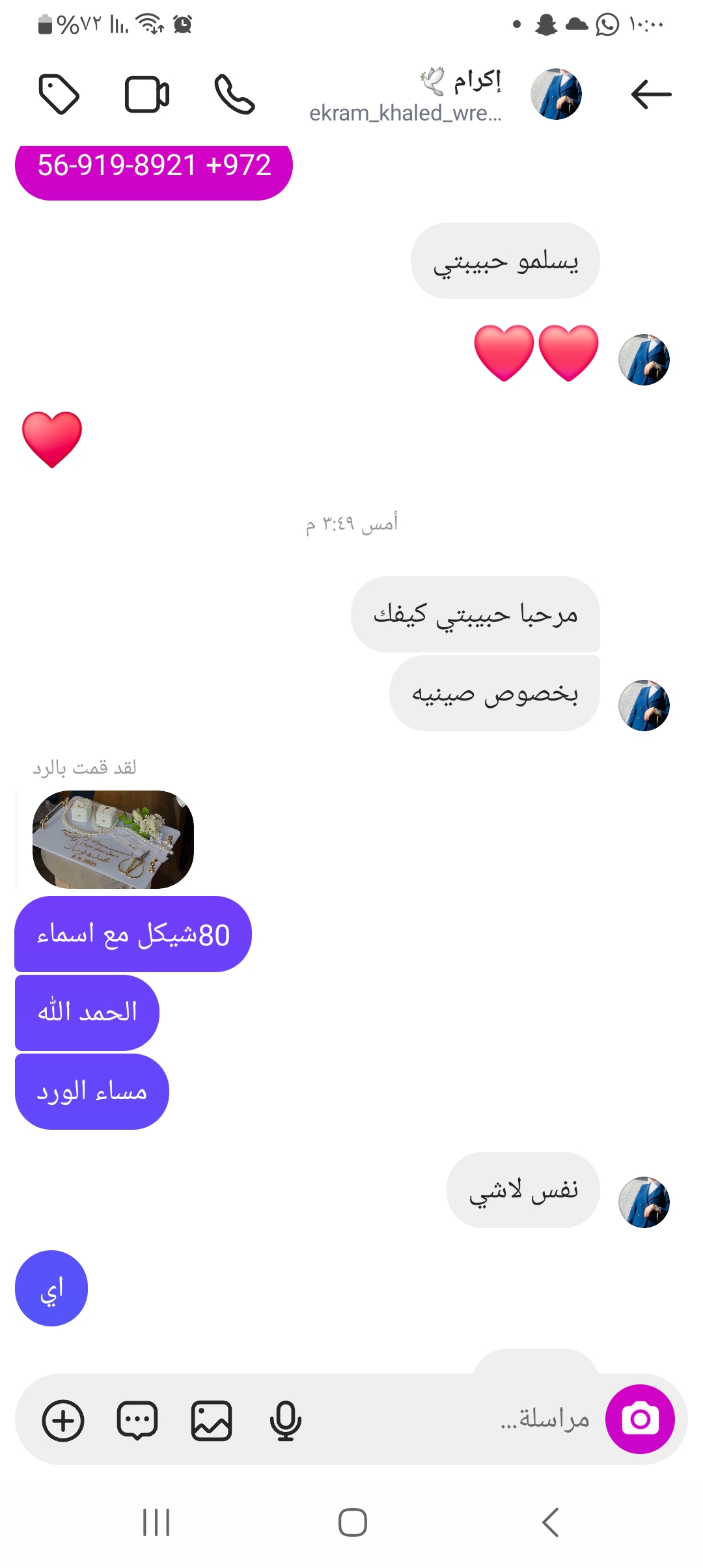Go back using the header arrow
This screenshot has height=1568, width=703.
click(651, 94)
